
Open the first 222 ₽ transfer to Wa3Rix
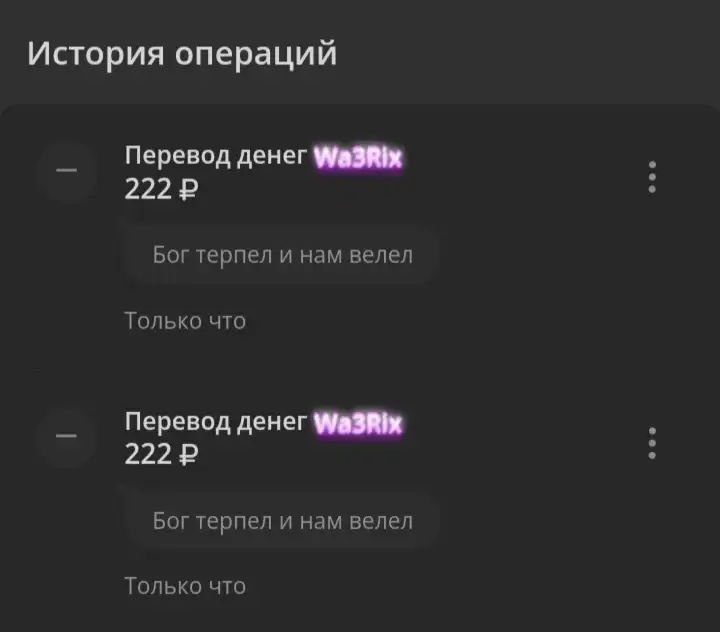point(263,172)
